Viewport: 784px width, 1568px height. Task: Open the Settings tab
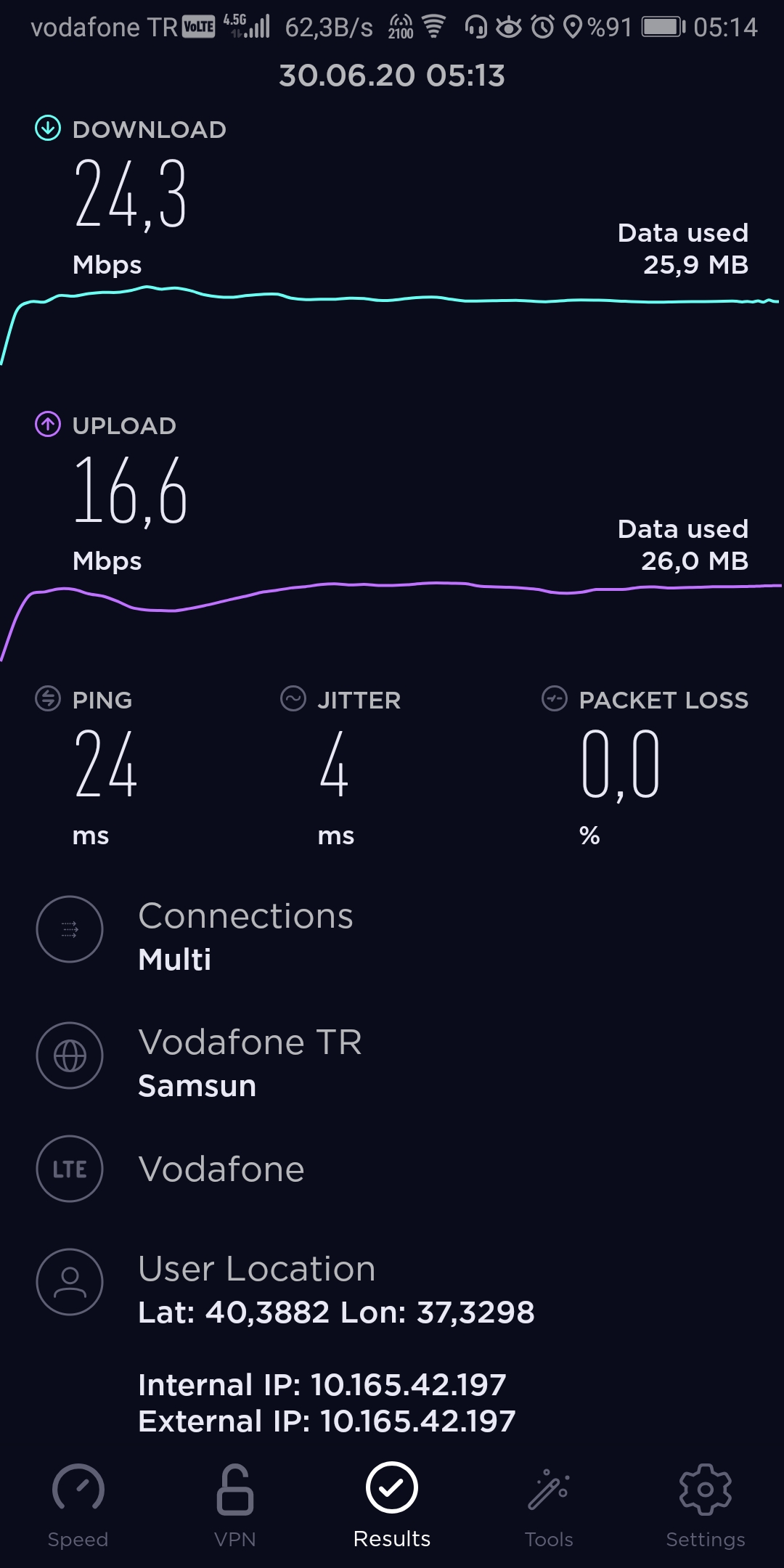pyautogui.click(x=706, y=1507)
